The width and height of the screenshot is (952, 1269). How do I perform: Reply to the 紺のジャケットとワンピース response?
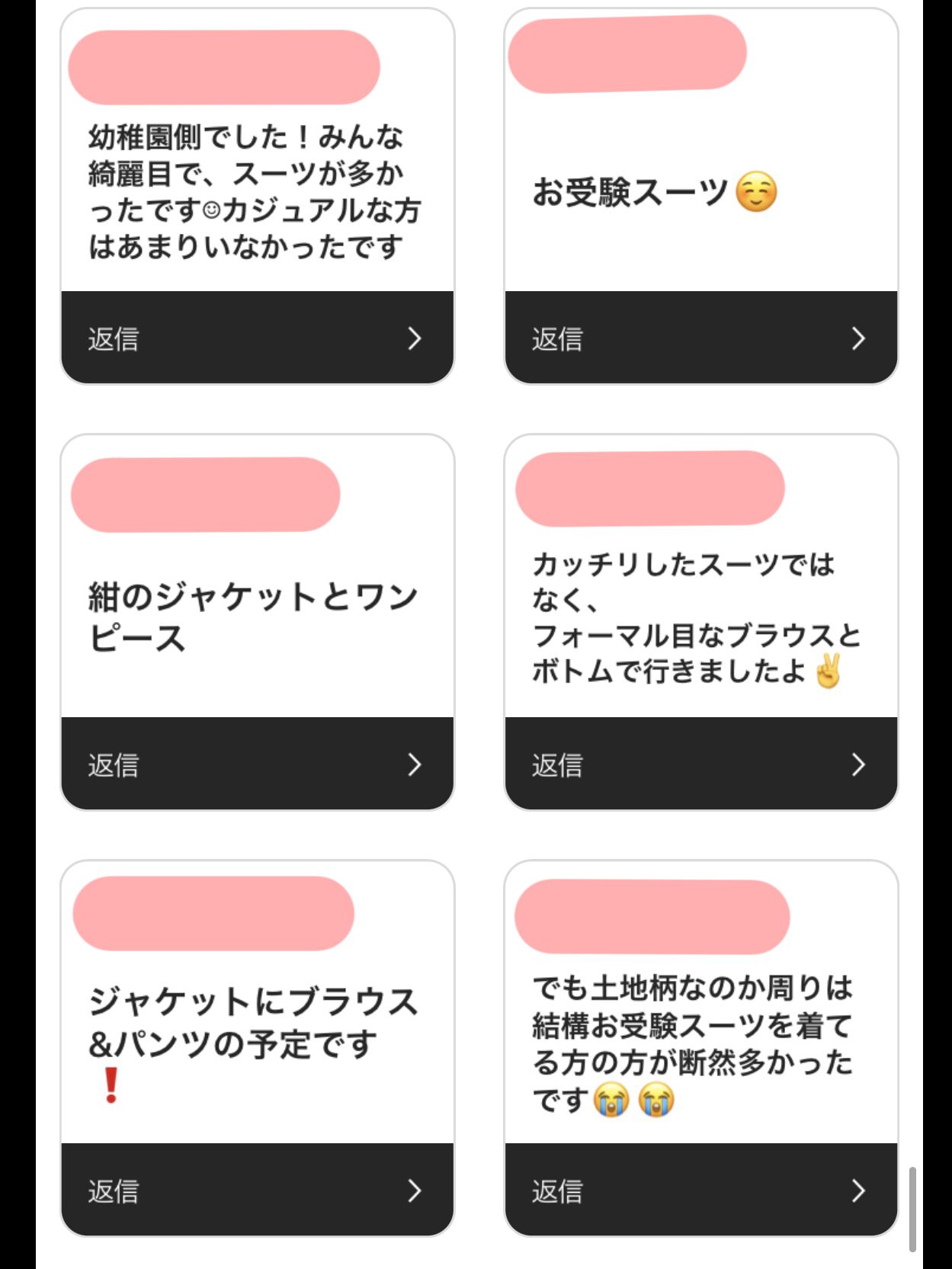click(x=257, y=764)
